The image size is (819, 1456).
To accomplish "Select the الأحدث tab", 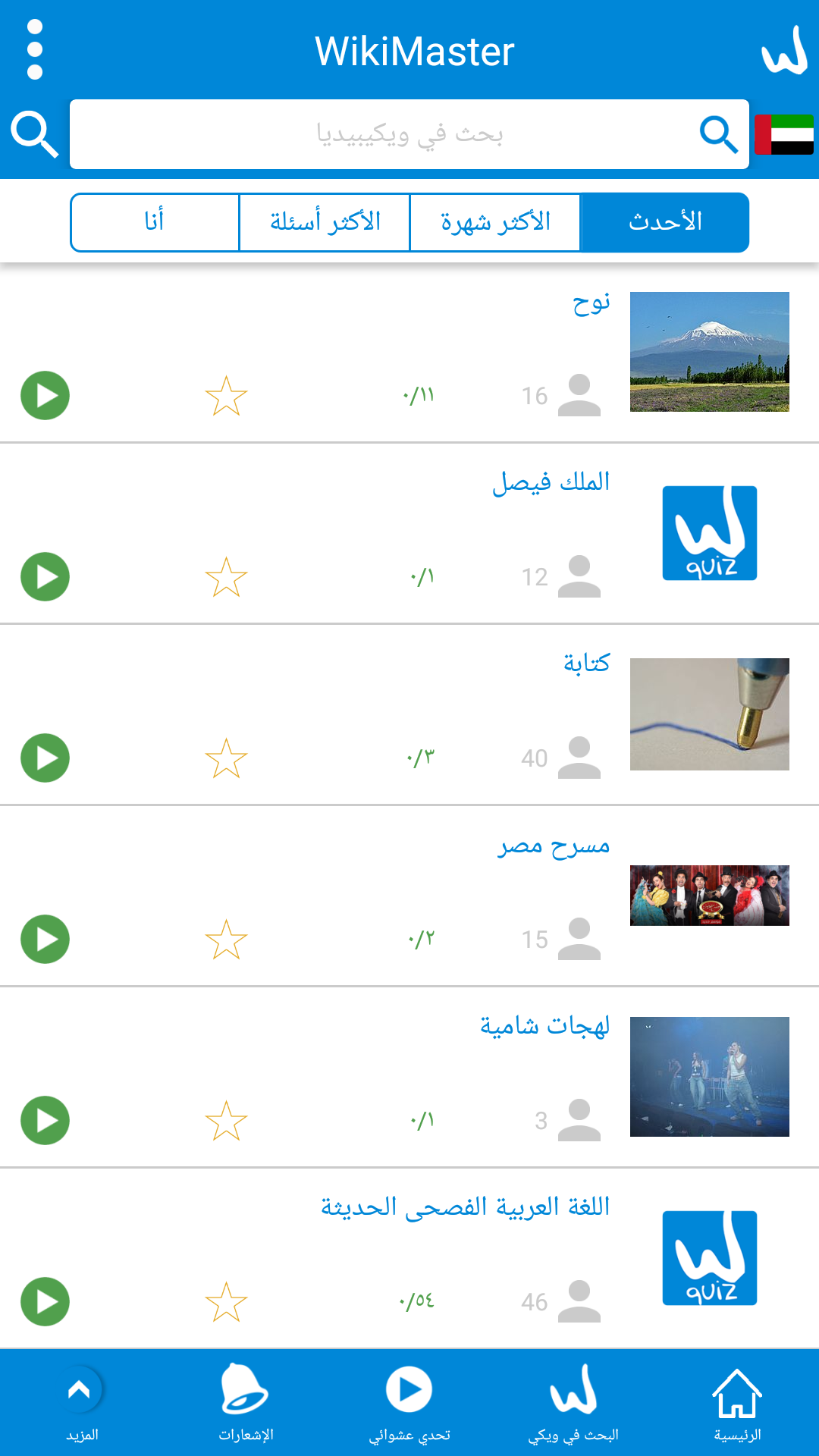I will pyautogui.click(x=665, y=222).
